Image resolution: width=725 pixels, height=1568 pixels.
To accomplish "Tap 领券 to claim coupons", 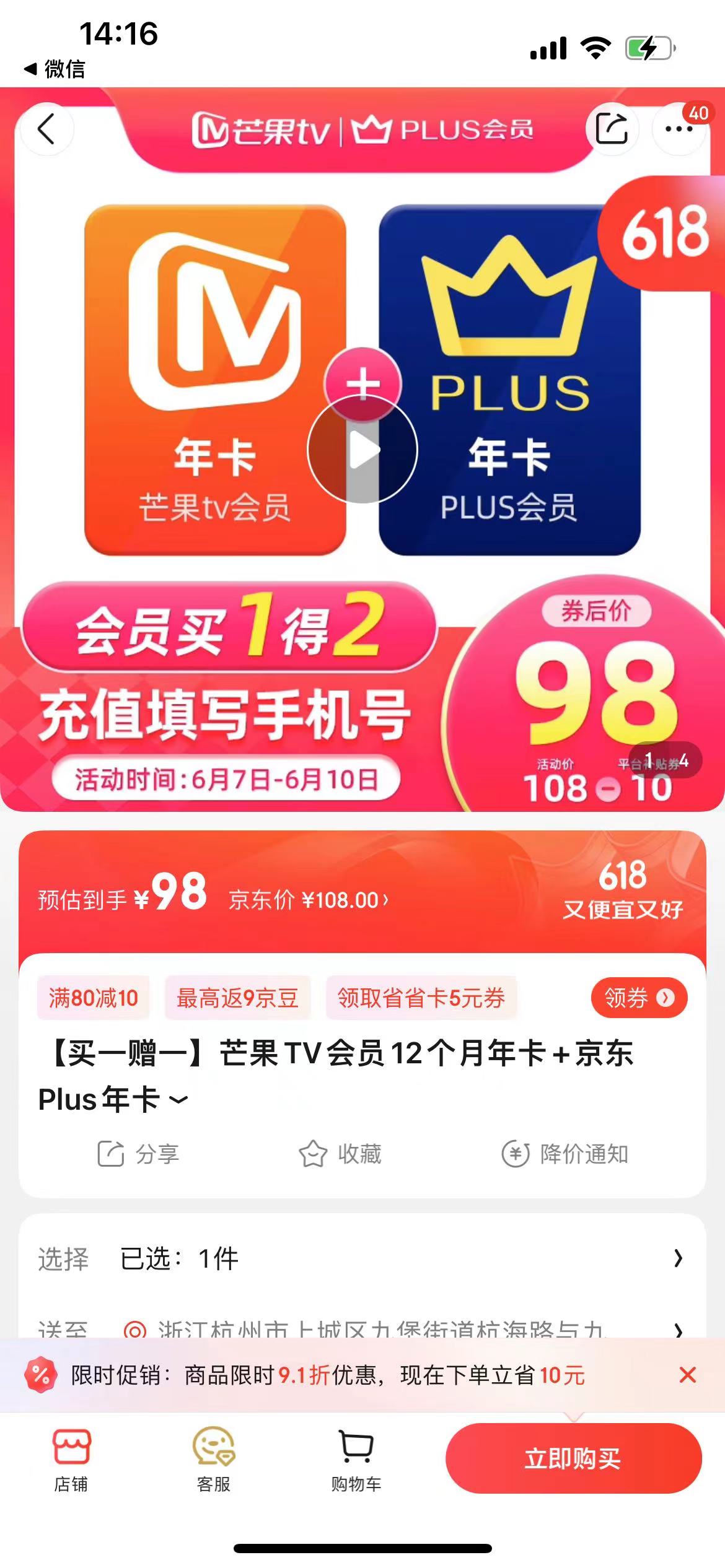I will pos(639,998).
